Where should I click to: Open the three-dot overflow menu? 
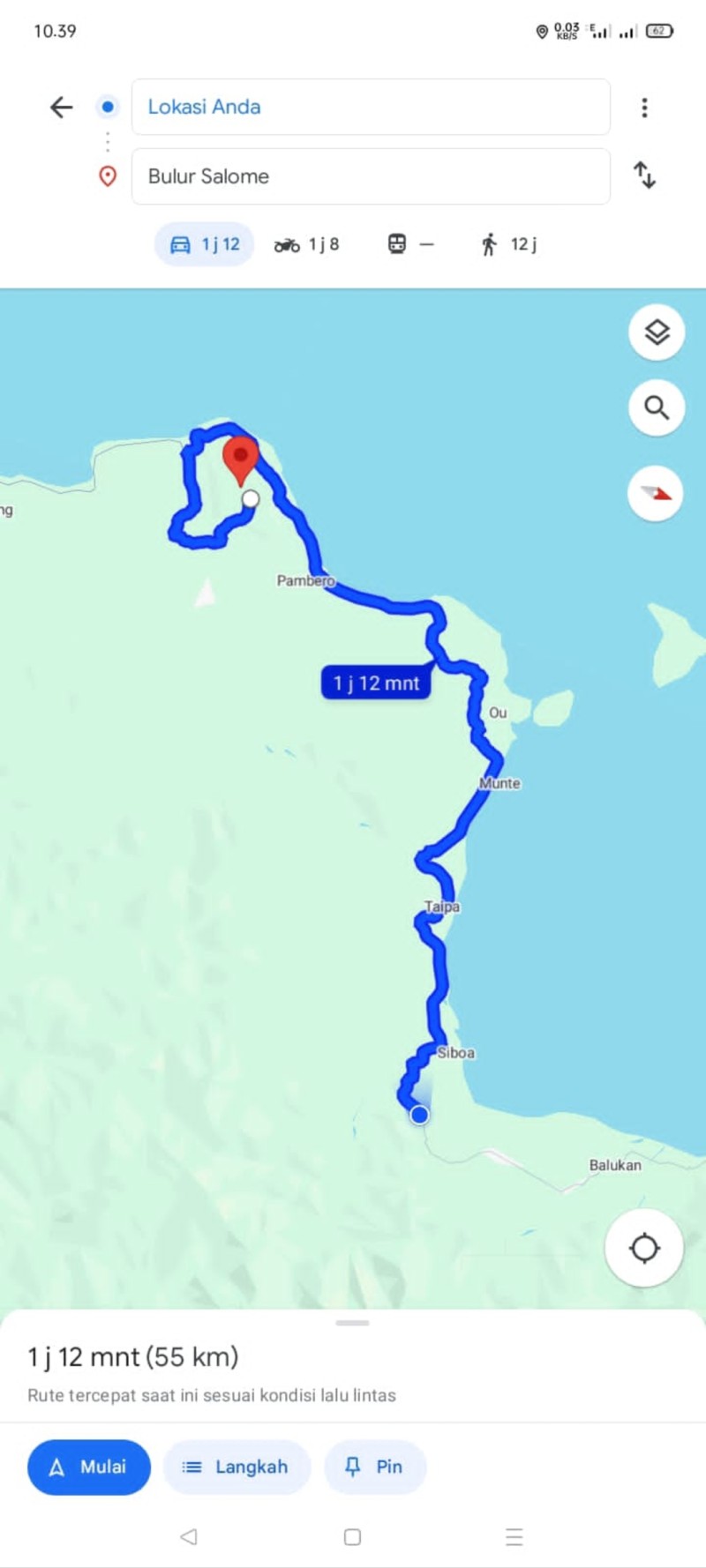coord(644,108)
